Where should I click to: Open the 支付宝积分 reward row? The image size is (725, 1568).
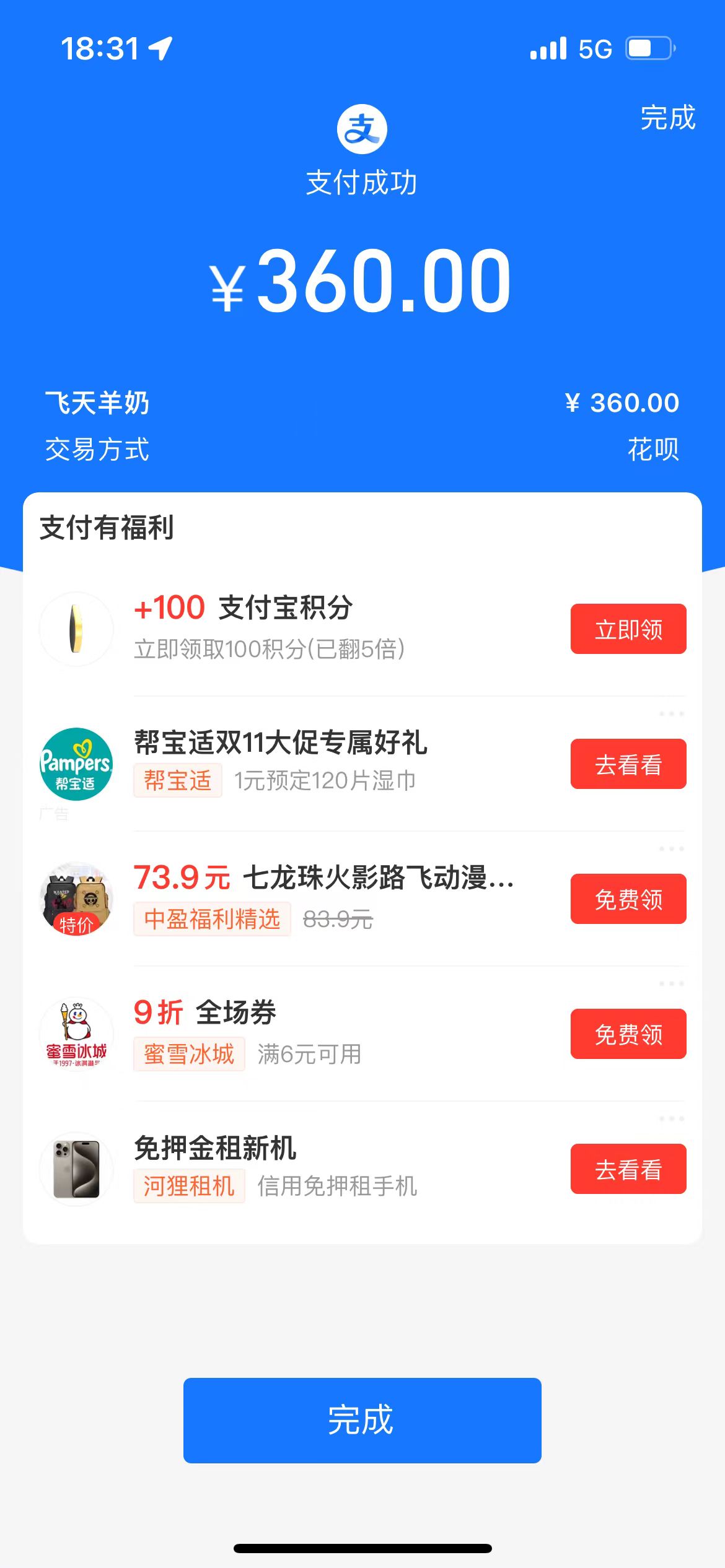(285, 608)
